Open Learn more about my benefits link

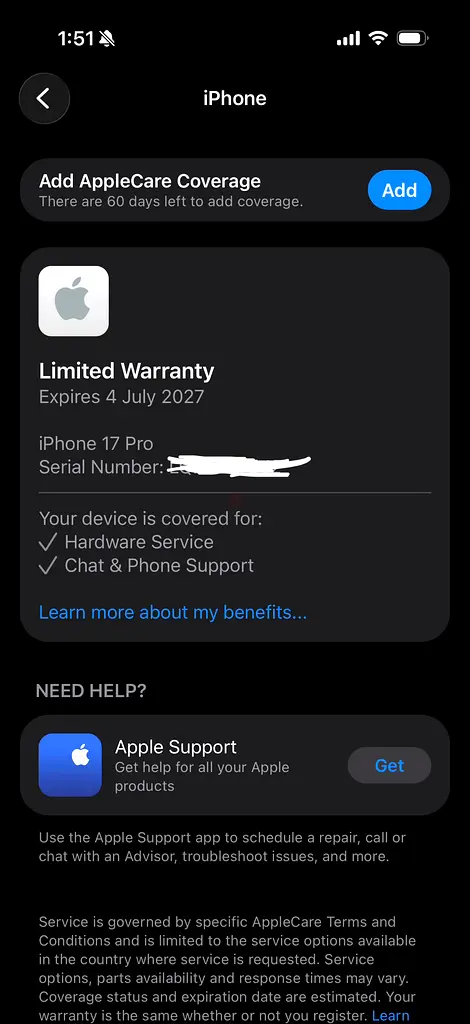pyautogui.click(x=173, y=613)
